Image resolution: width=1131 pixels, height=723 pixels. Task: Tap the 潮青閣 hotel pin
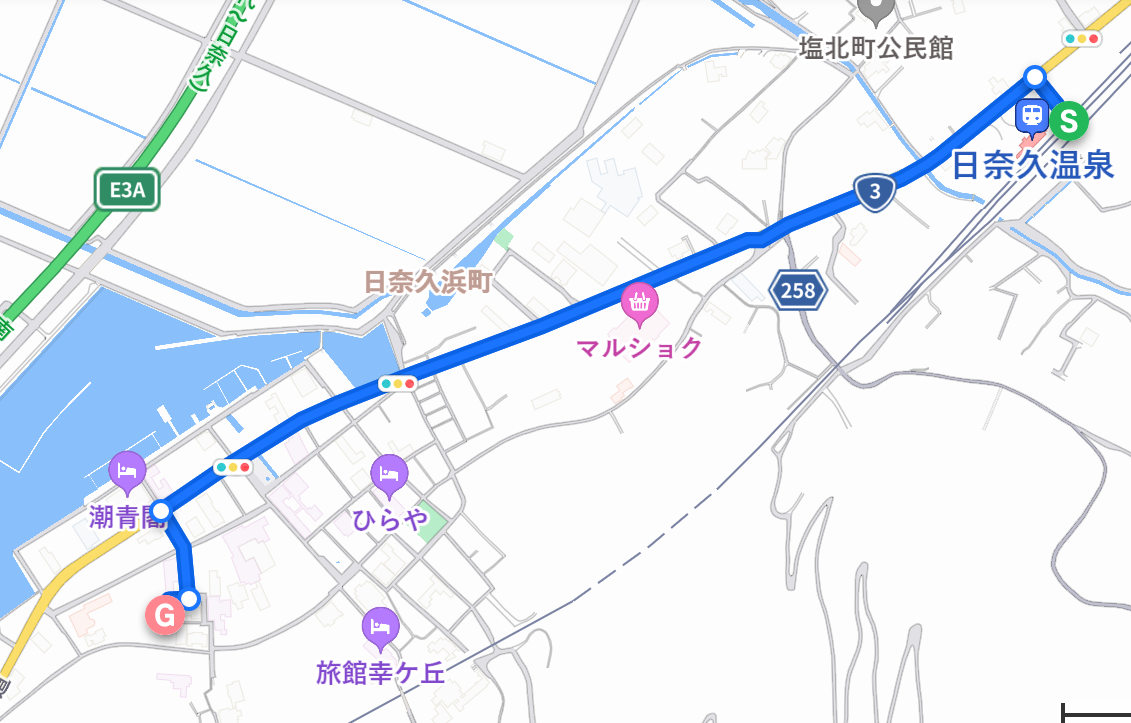point(127,472)
